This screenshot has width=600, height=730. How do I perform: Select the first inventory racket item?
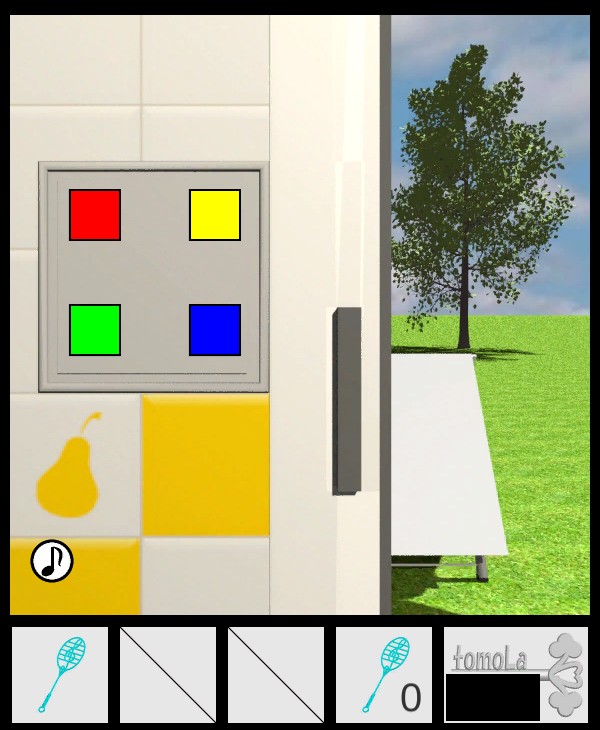(x=60, y=675)
